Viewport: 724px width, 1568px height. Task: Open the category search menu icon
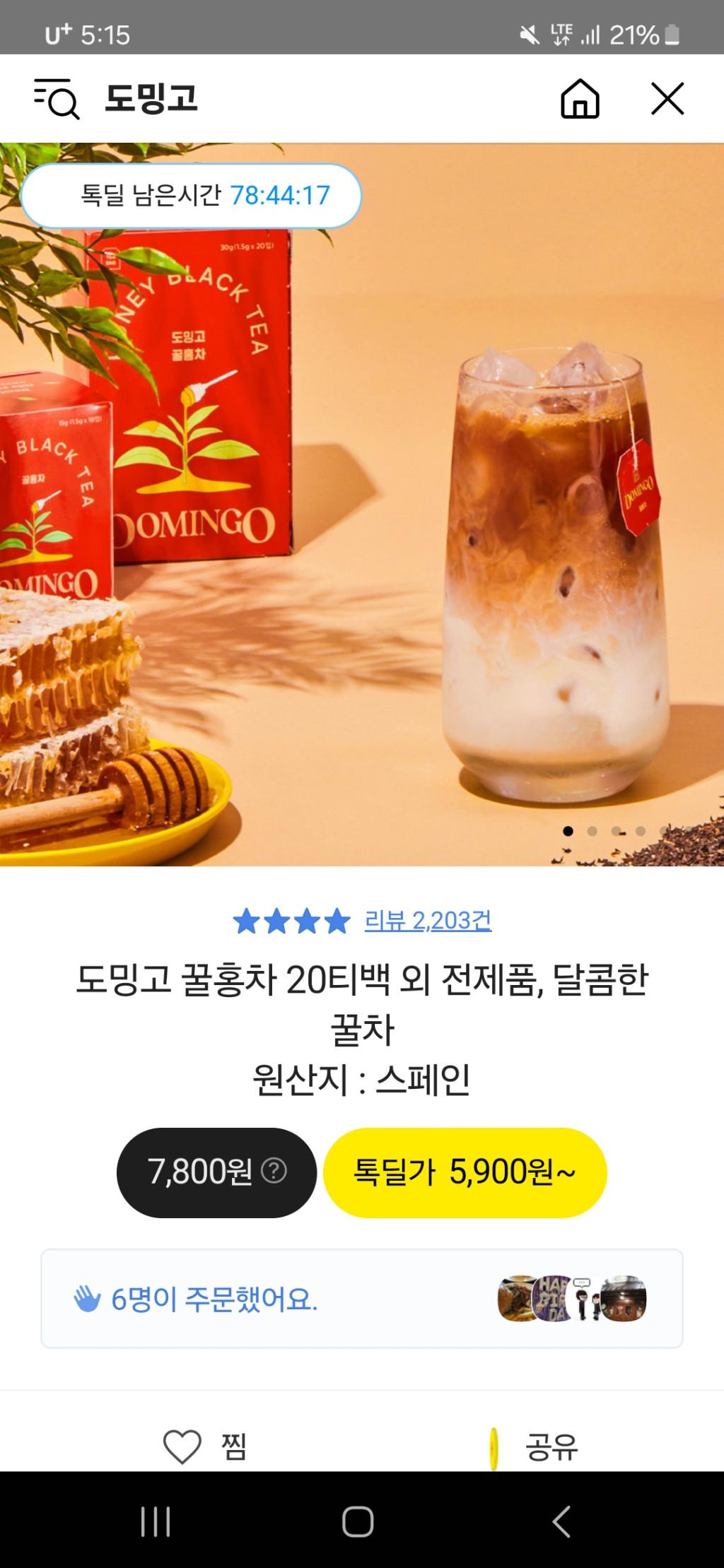click(57, 98)
